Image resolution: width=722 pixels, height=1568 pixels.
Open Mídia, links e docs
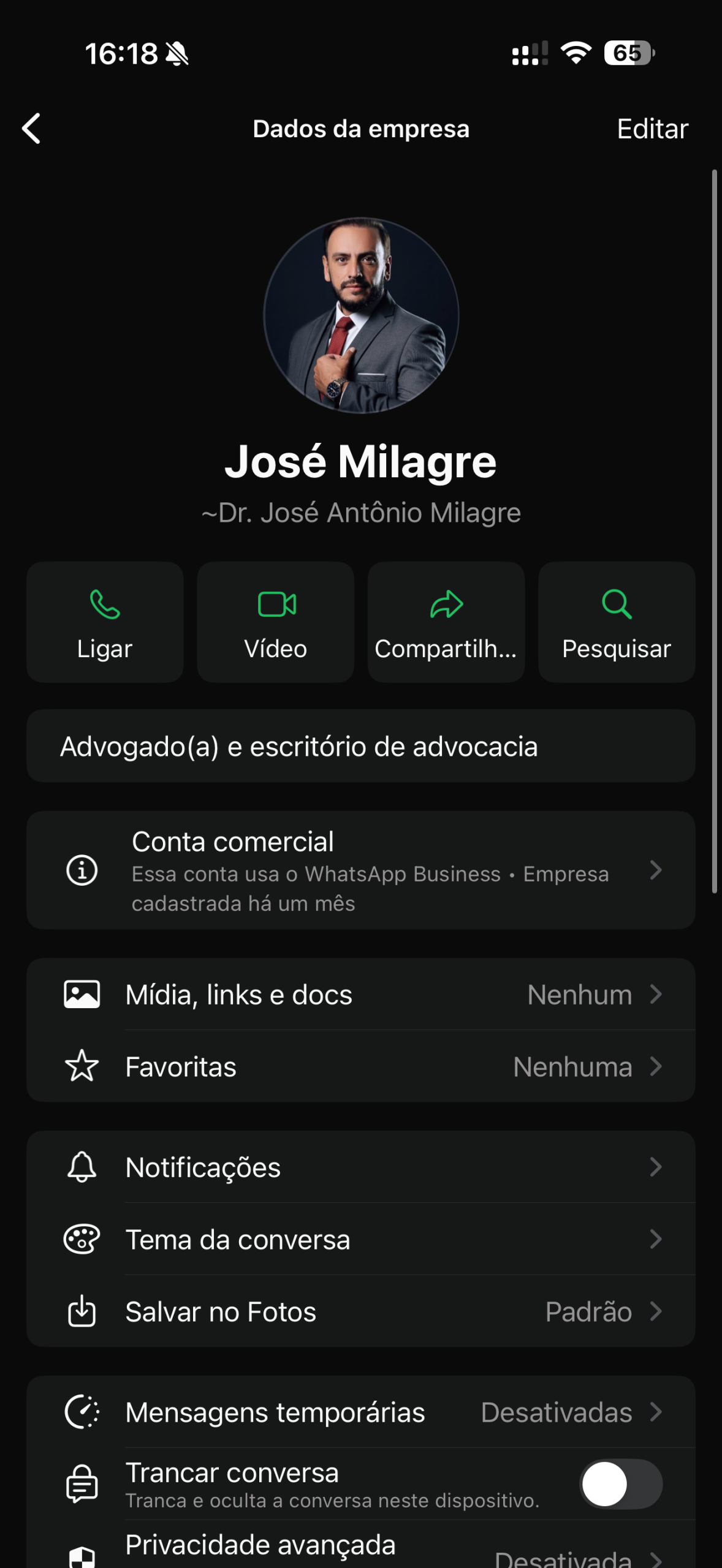[x=360, y=995]
